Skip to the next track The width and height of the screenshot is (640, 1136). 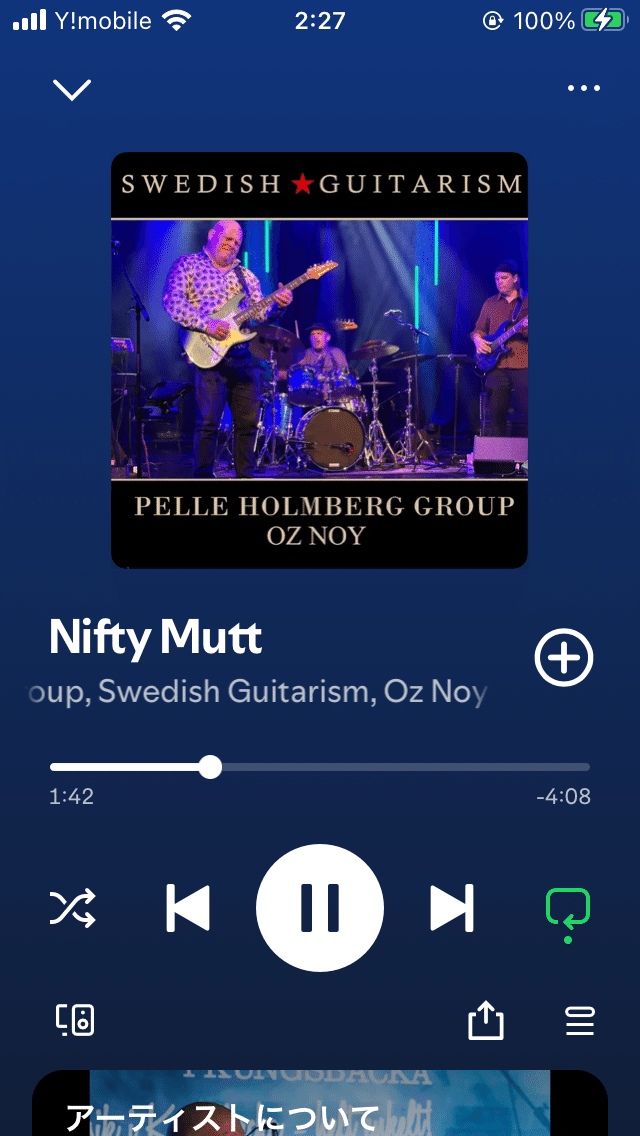[x=452, y=908]
